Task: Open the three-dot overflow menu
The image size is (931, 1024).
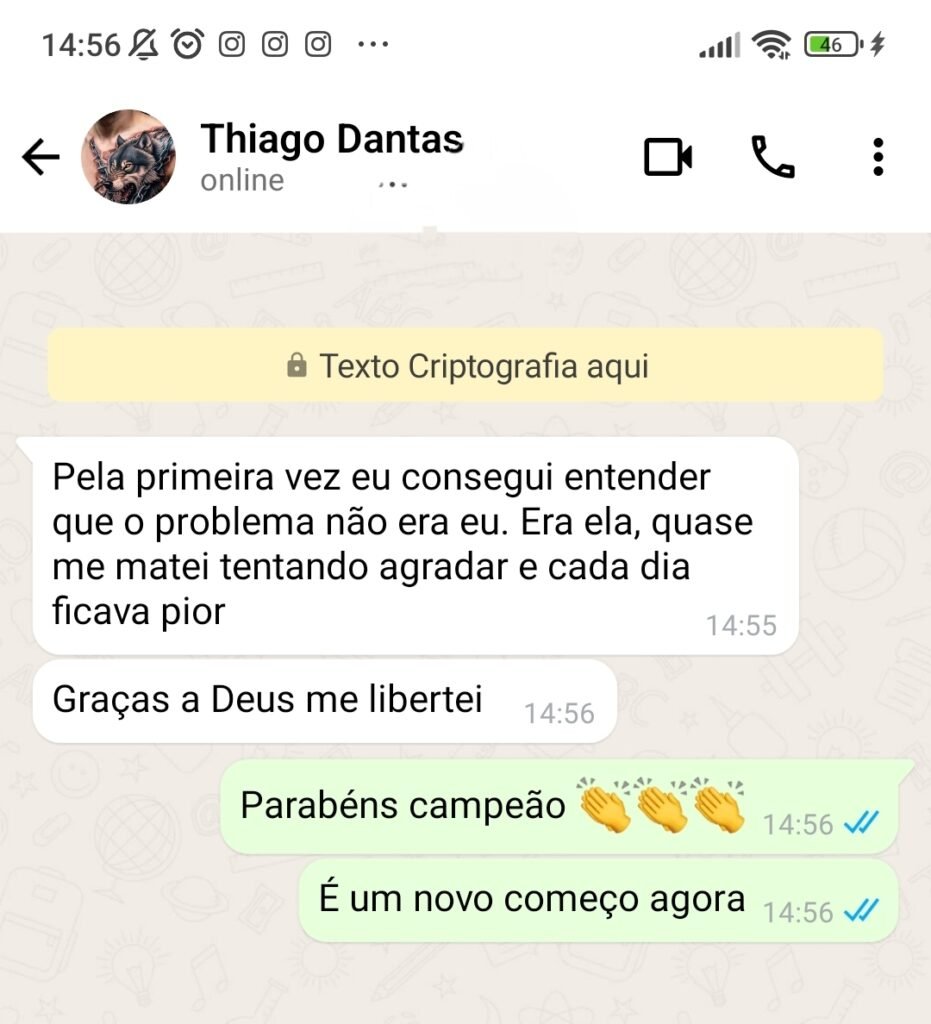Action: [878, 157]
